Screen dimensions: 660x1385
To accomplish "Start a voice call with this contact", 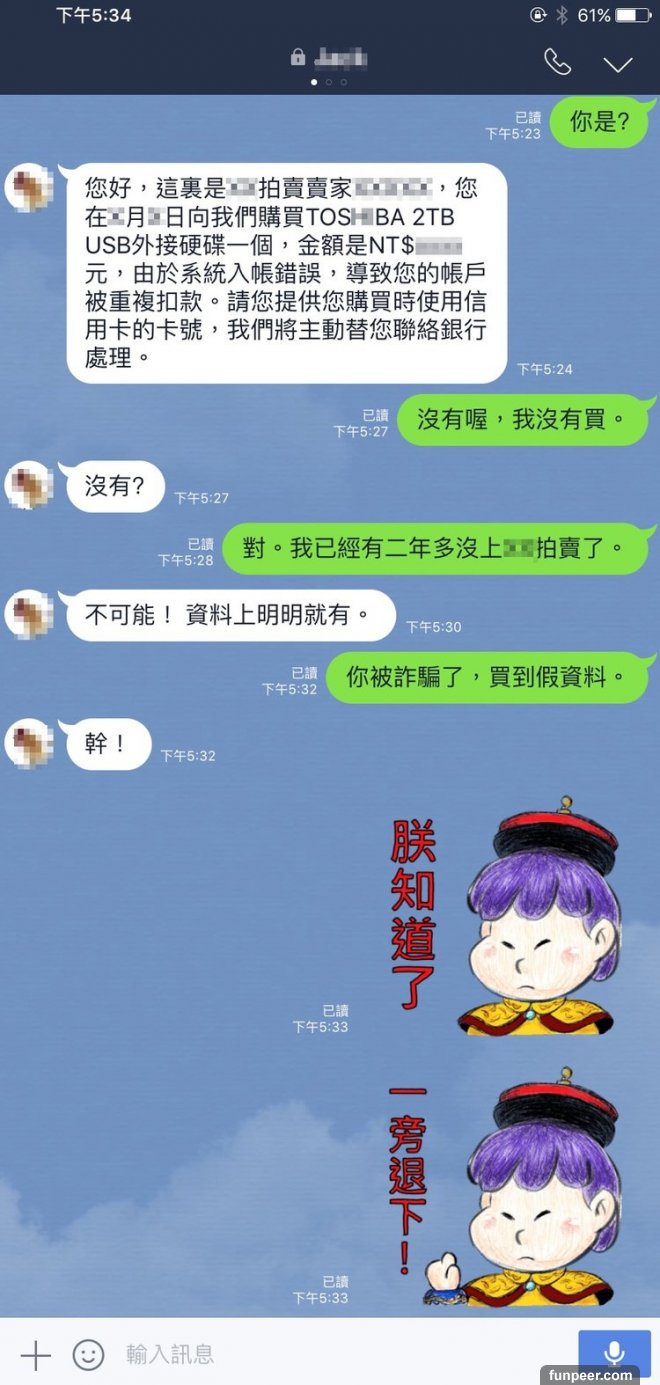I will click(557, 62).
